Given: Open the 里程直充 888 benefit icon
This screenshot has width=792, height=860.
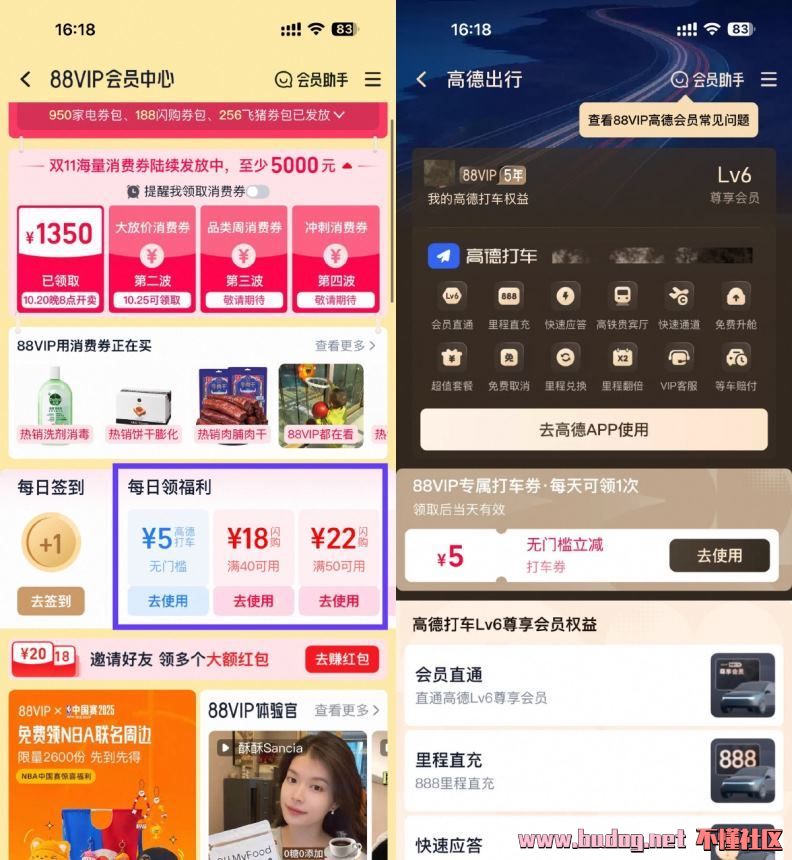Looking at the screenshot, I should coord(510,306).
